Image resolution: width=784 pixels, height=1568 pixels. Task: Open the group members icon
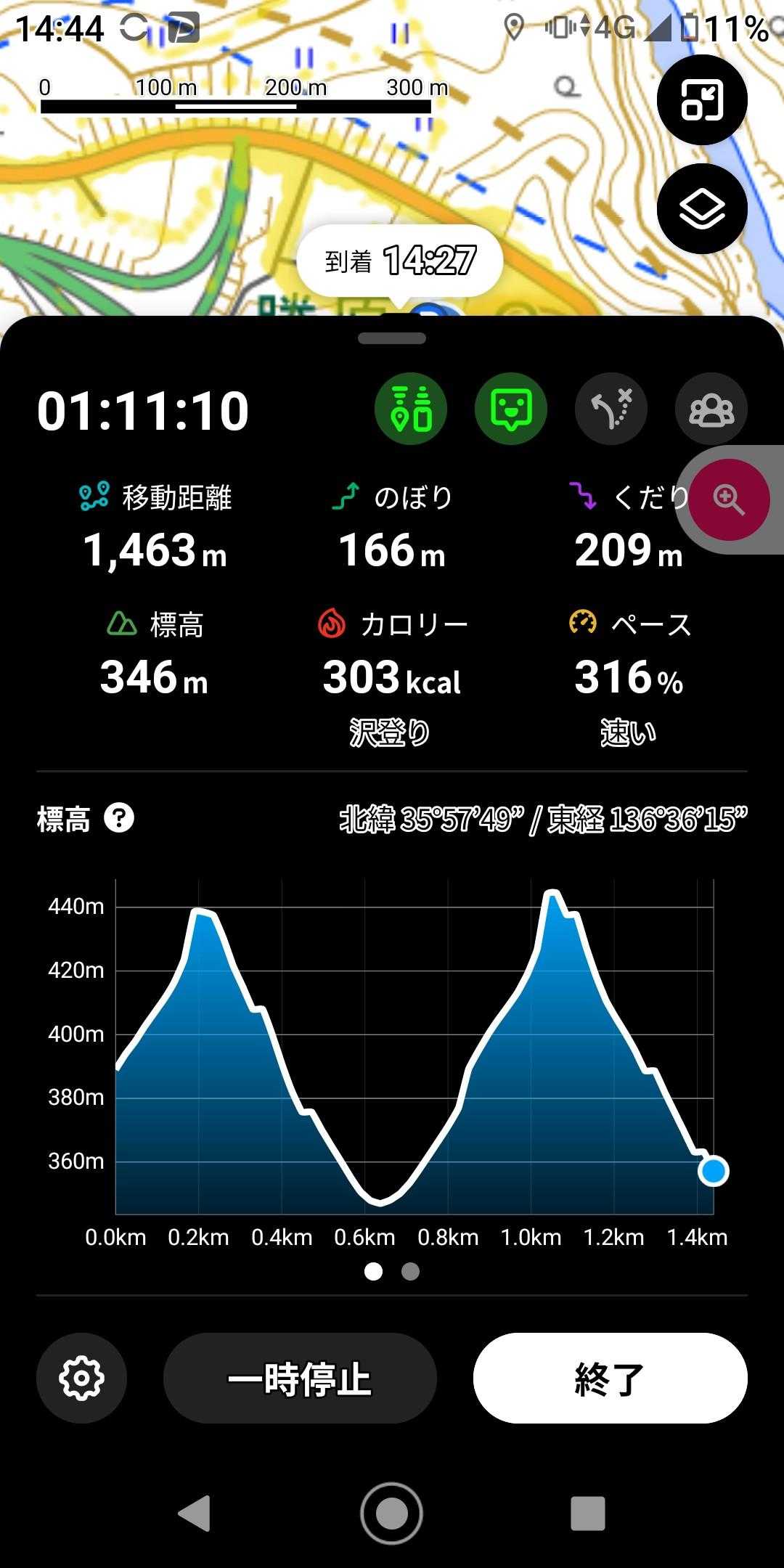click(x=711, y=409)
